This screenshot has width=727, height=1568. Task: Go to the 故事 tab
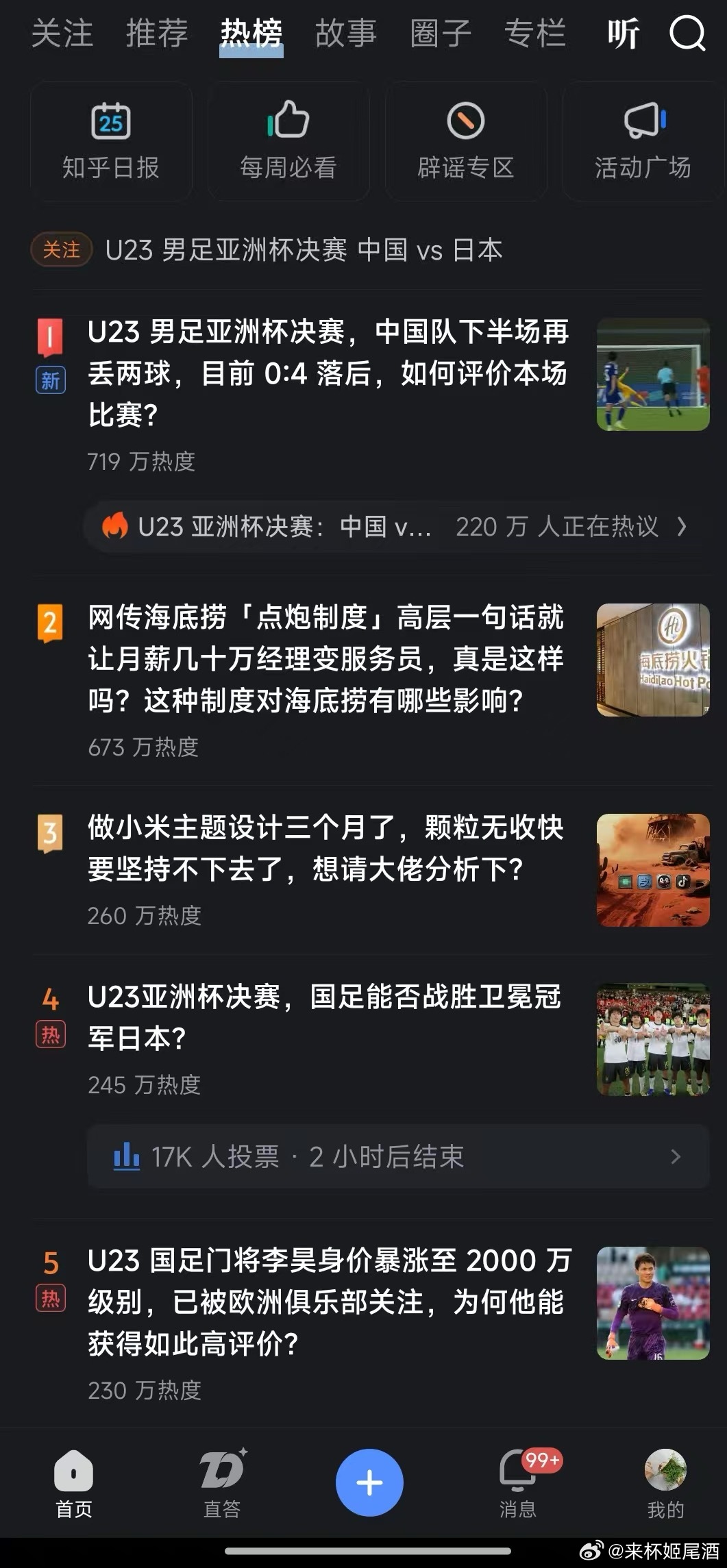(x=345, y=34)
